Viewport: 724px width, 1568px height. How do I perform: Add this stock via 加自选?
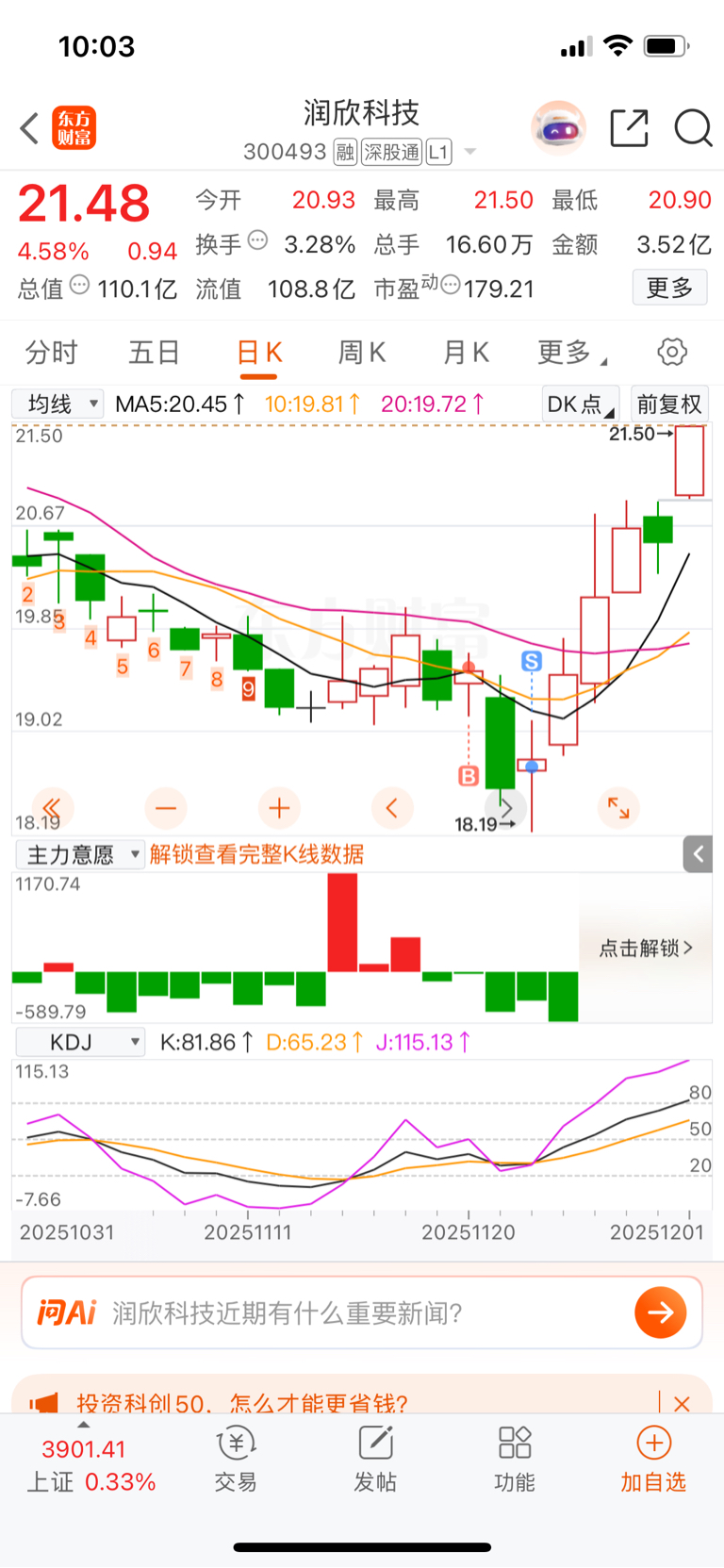point(653,1460)
